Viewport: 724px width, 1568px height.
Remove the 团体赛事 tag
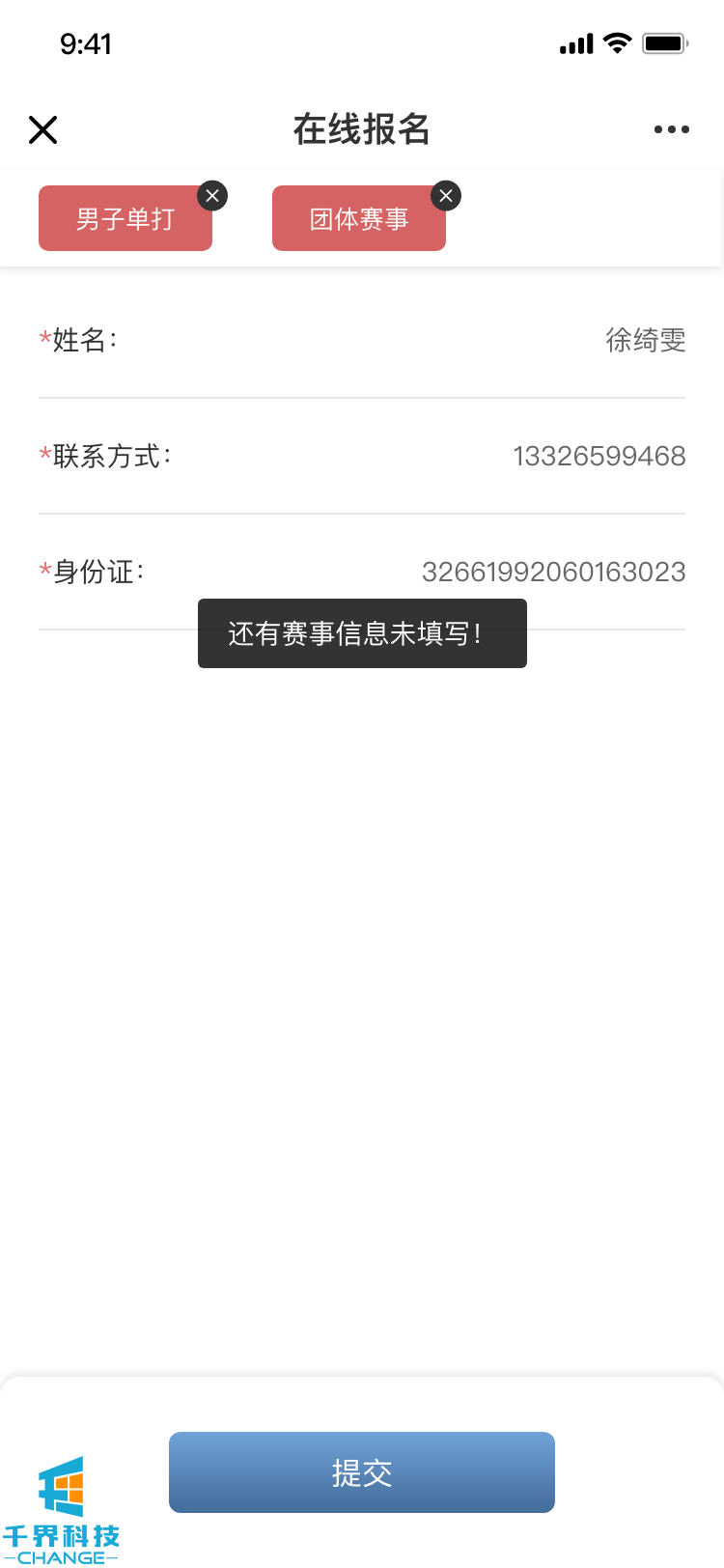(446, 196)
